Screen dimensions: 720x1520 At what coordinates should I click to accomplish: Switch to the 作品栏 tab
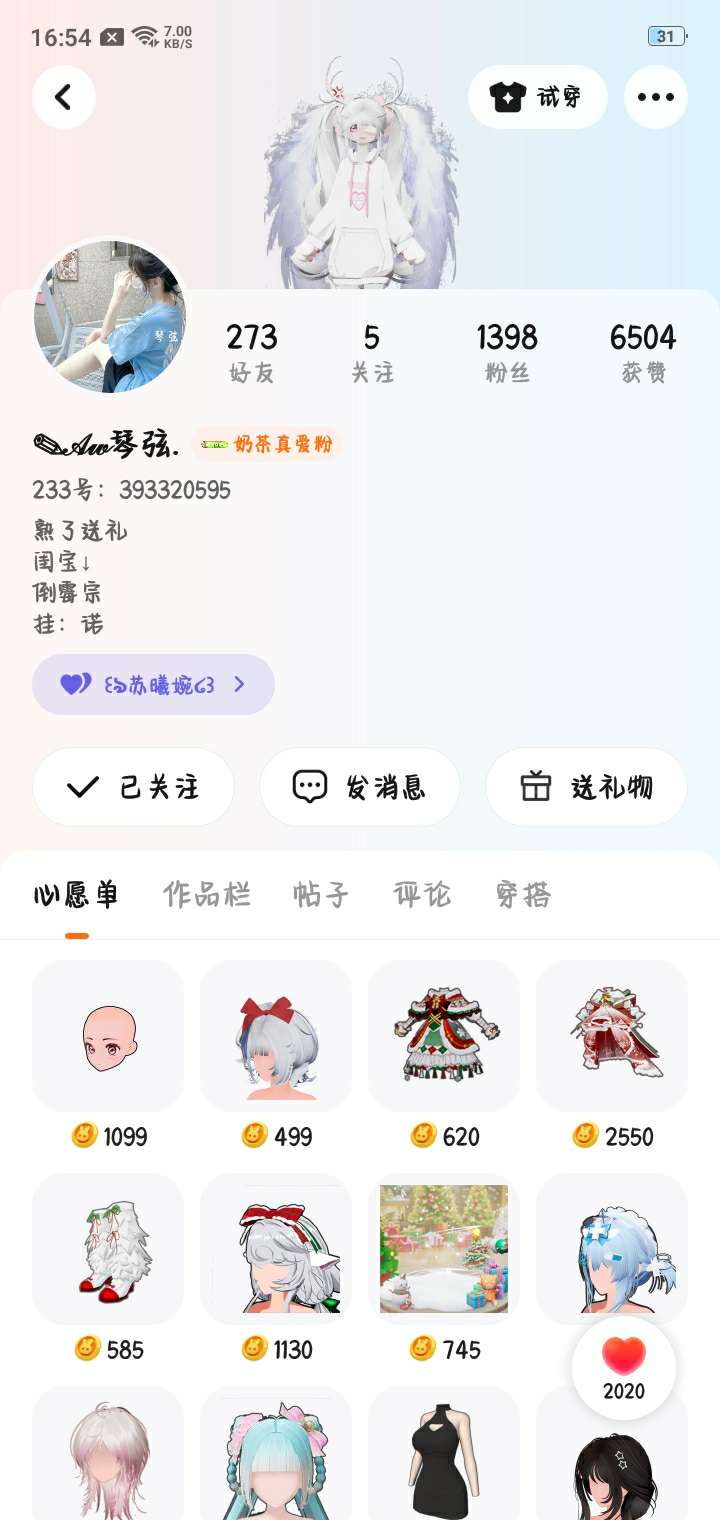(207, 894)
